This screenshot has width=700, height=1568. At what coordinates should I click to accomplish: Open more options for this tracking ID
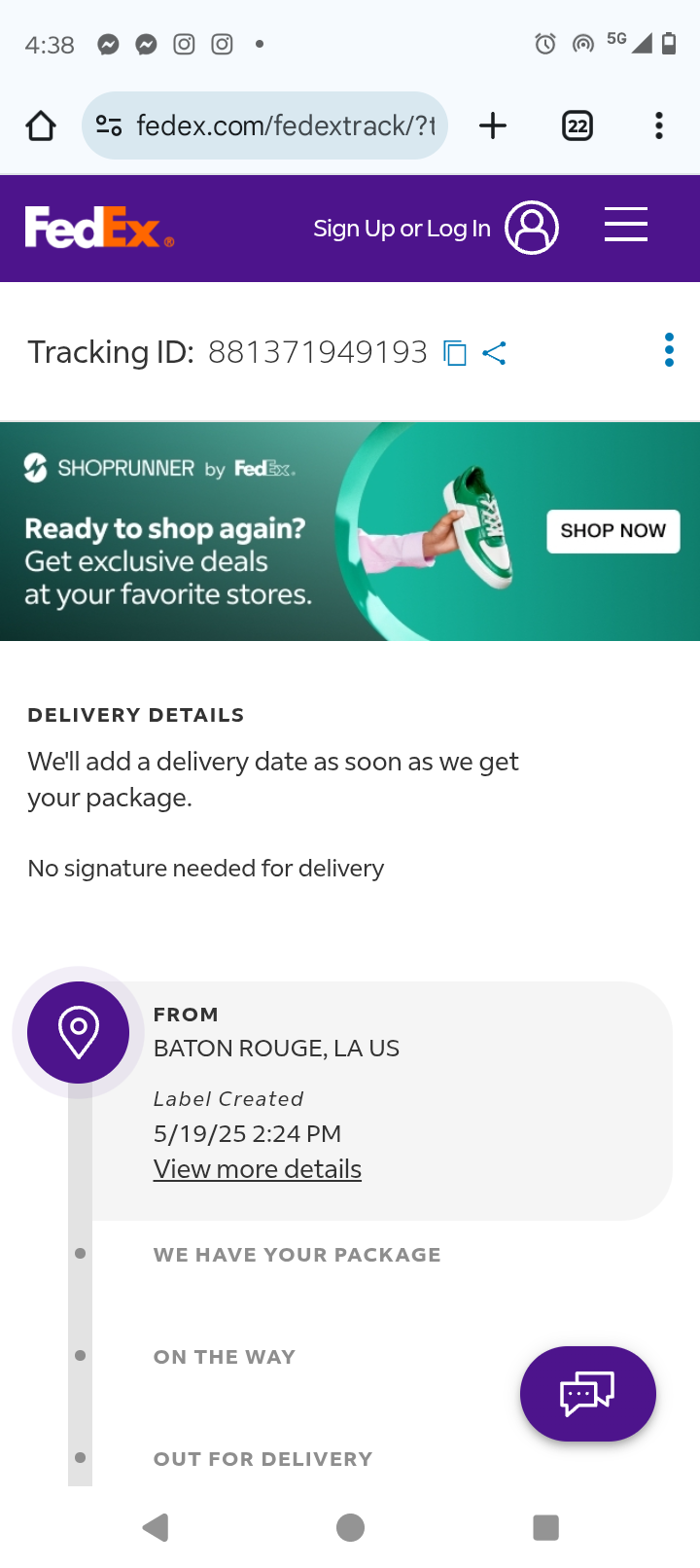(x=669, y=350)
